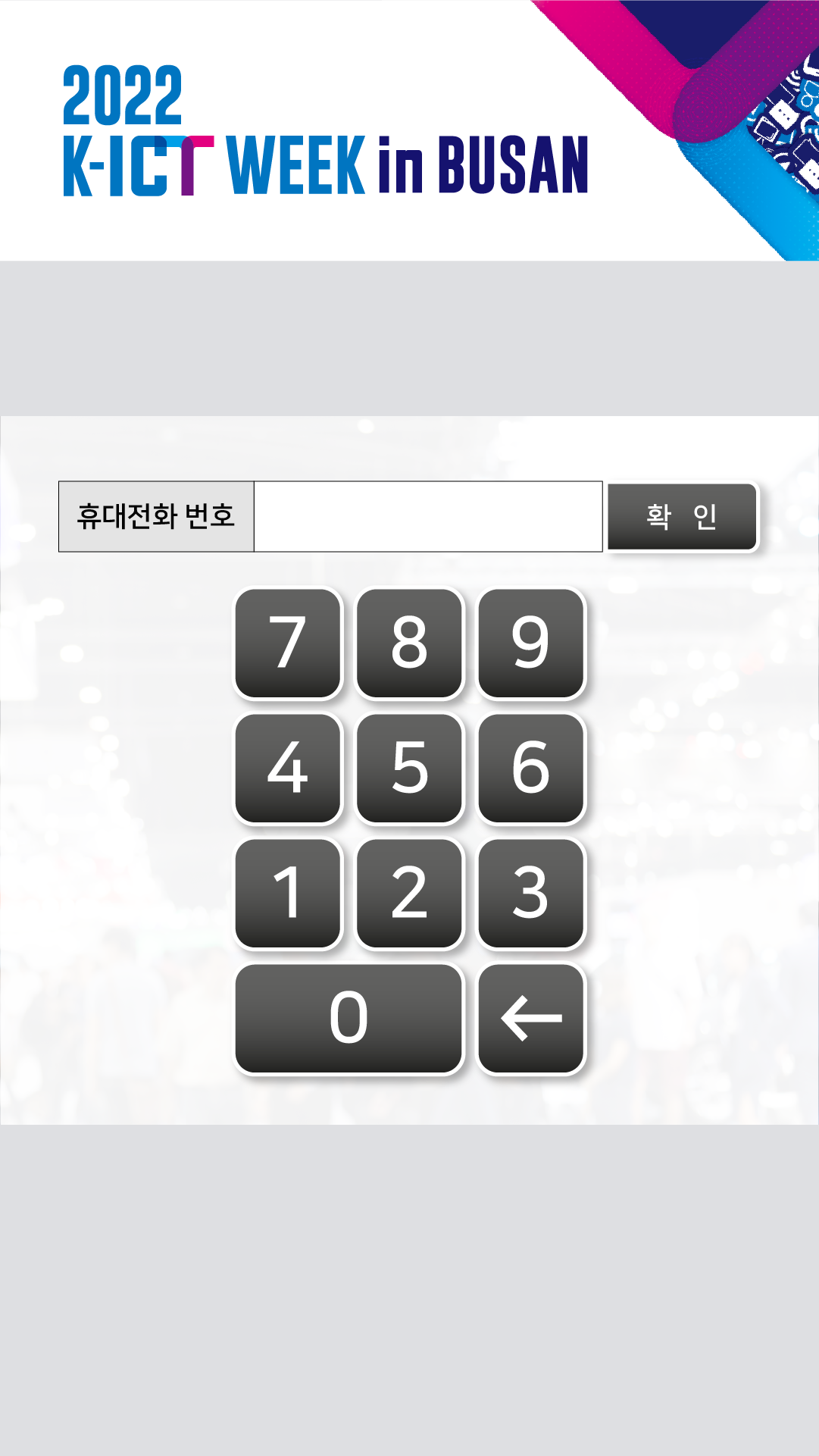This screenshot has height=1456, width=819.
Task: Enter digit 1 on the keypad
Action: [288, 893]
